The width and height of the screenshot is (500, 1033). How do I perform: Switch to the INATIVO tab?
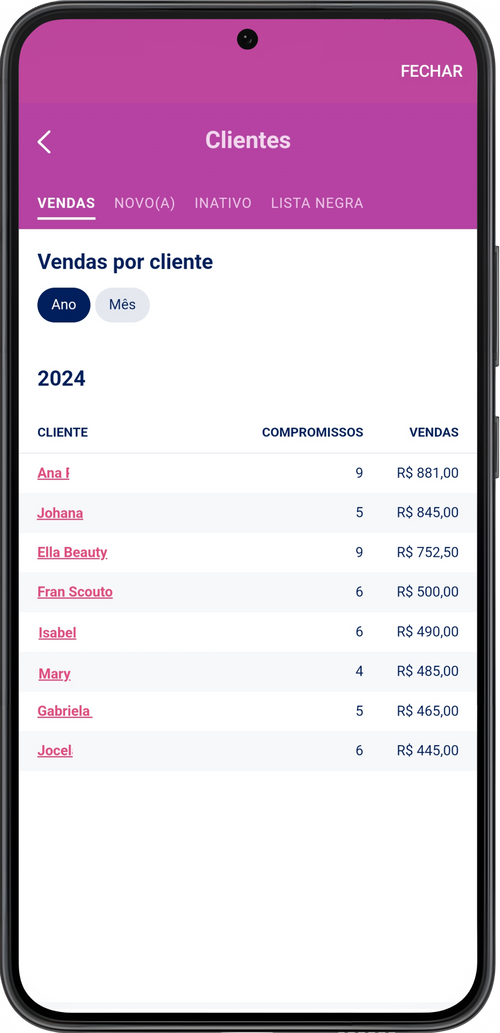tap(223, 203)
